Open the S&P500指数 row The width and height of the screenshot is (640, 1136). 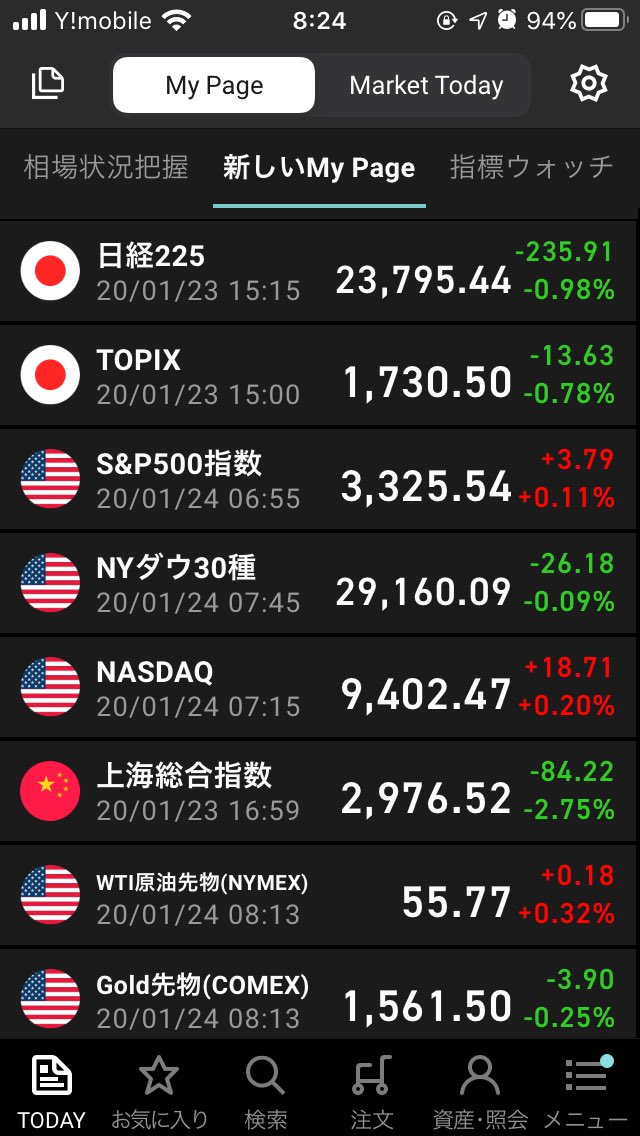[x=320, y=480]
